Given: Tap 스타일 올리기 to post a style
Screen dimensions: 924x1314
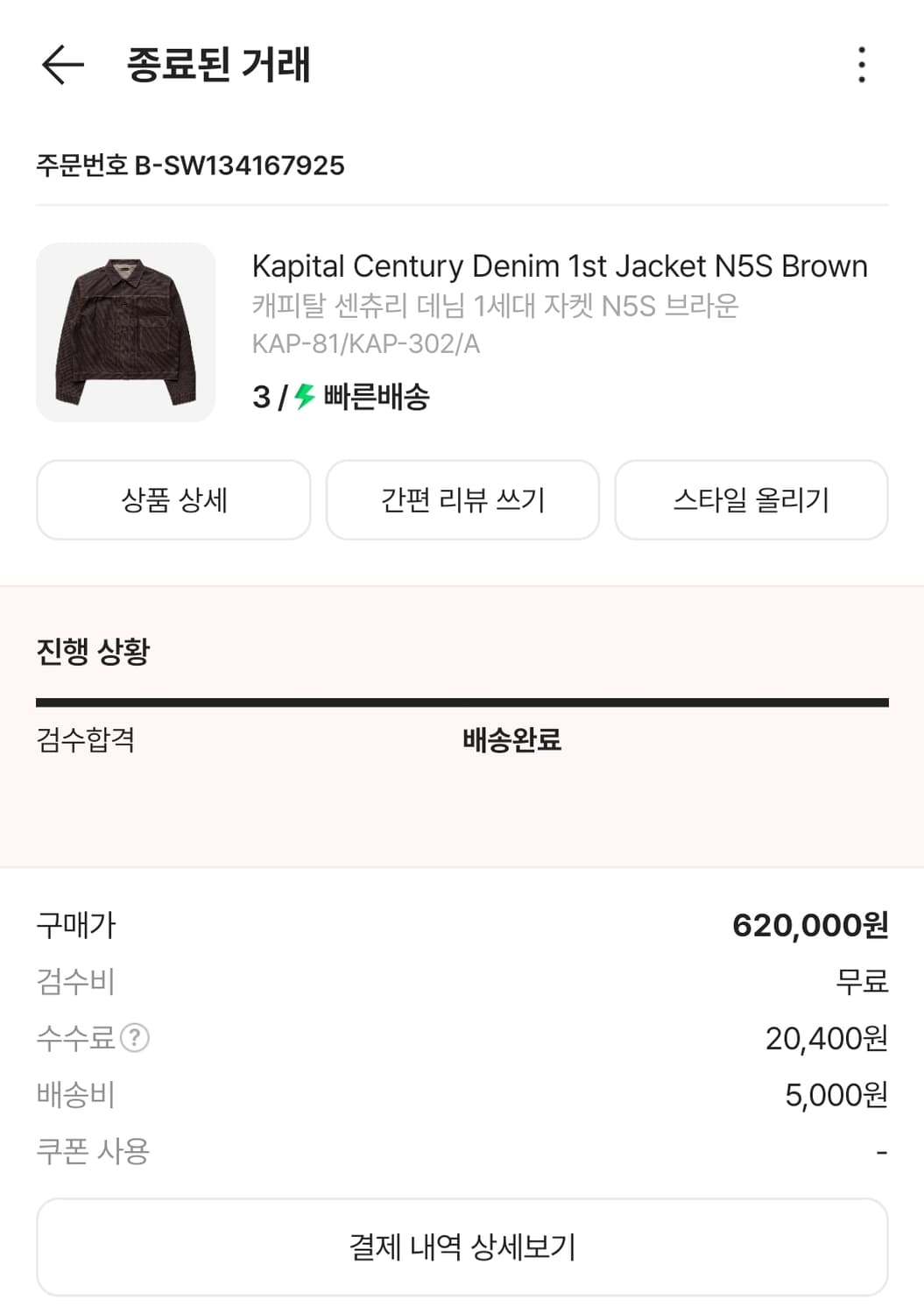Looking at the screenshot, I should click(751, 499).
